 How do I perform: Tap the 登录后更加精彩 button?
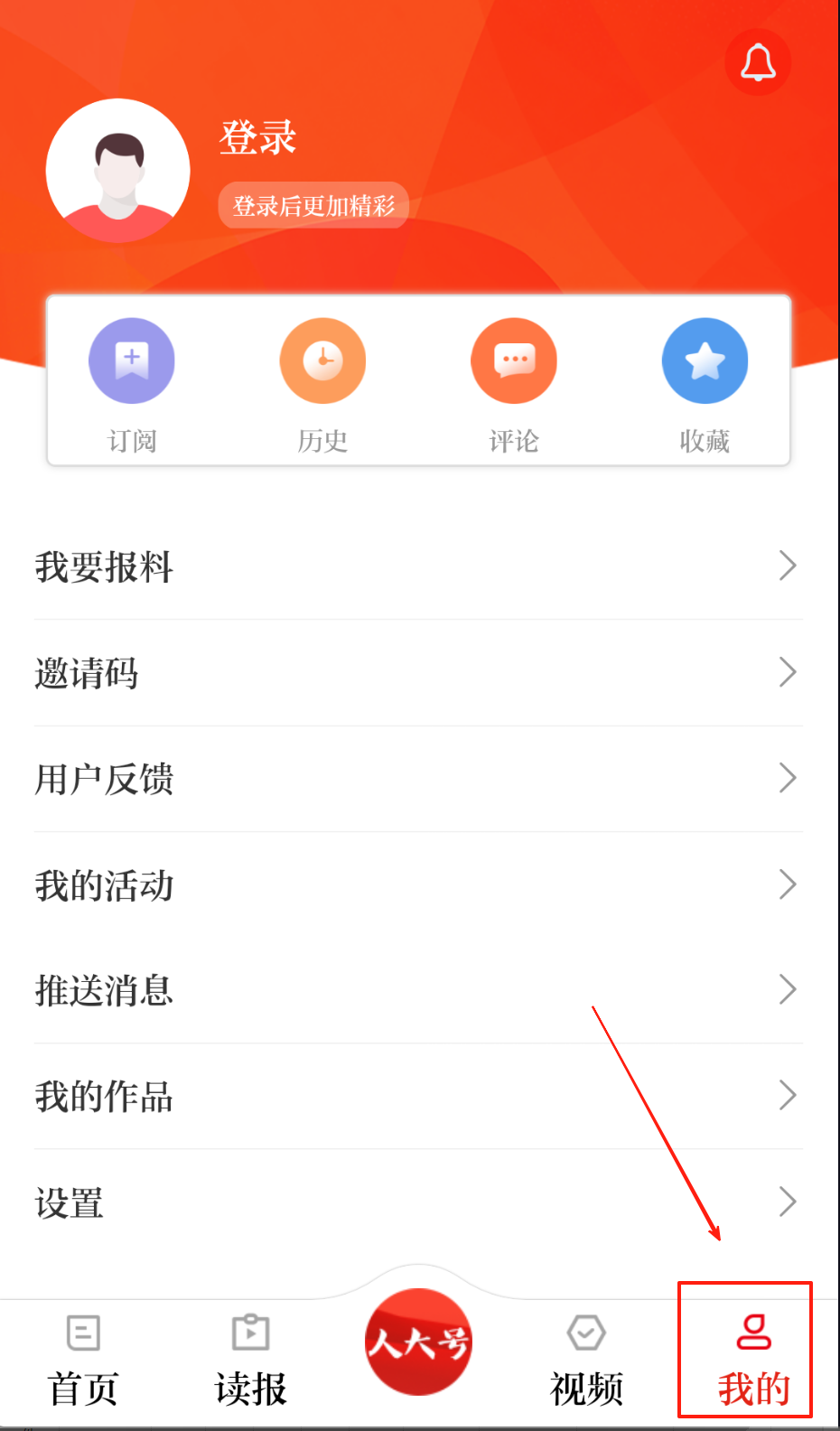tap(313, 206)
